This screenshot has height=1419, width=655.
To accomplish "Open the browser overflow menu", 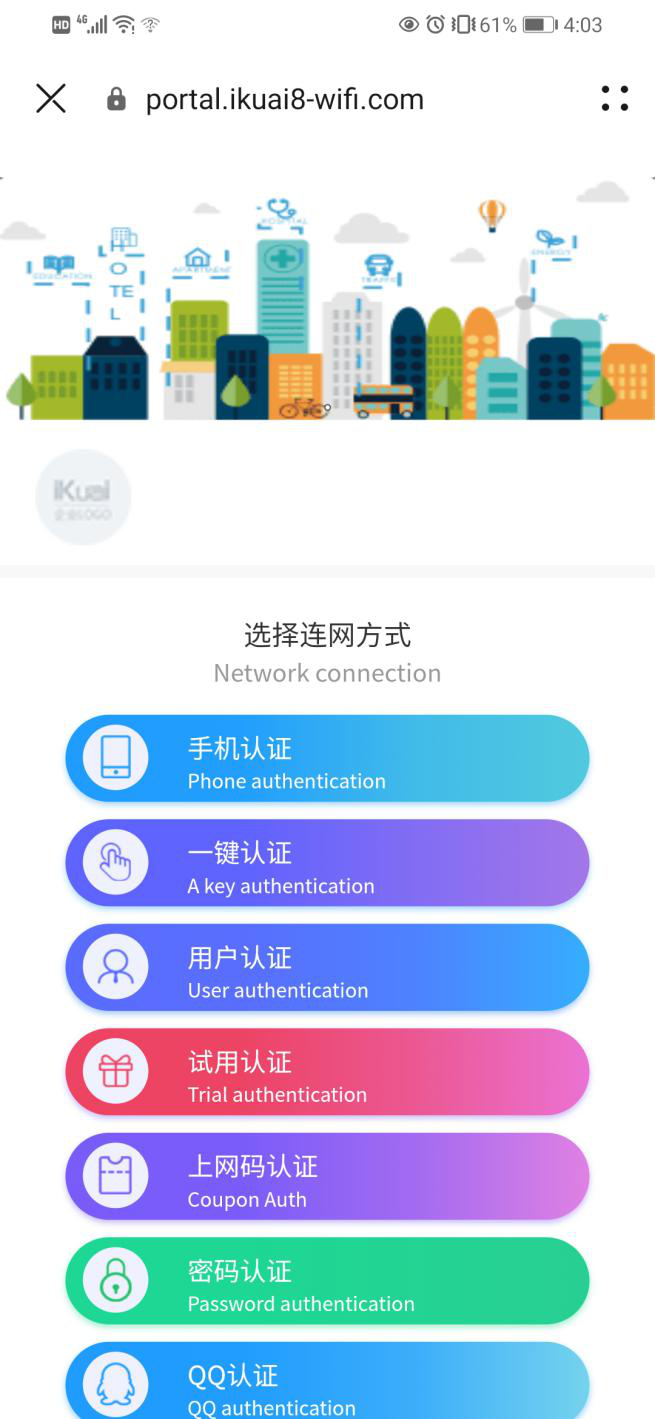I will [x=614, y=99].
